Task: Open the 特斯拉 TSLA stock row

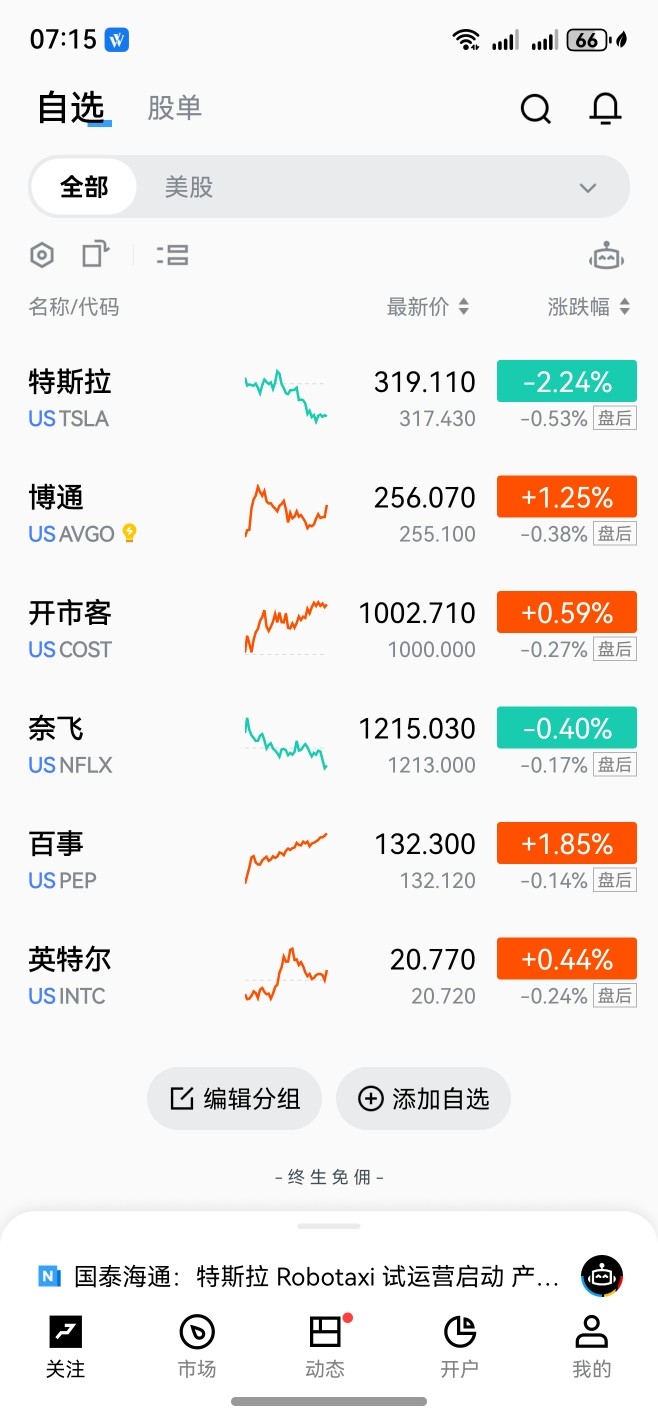Action: 329,398
